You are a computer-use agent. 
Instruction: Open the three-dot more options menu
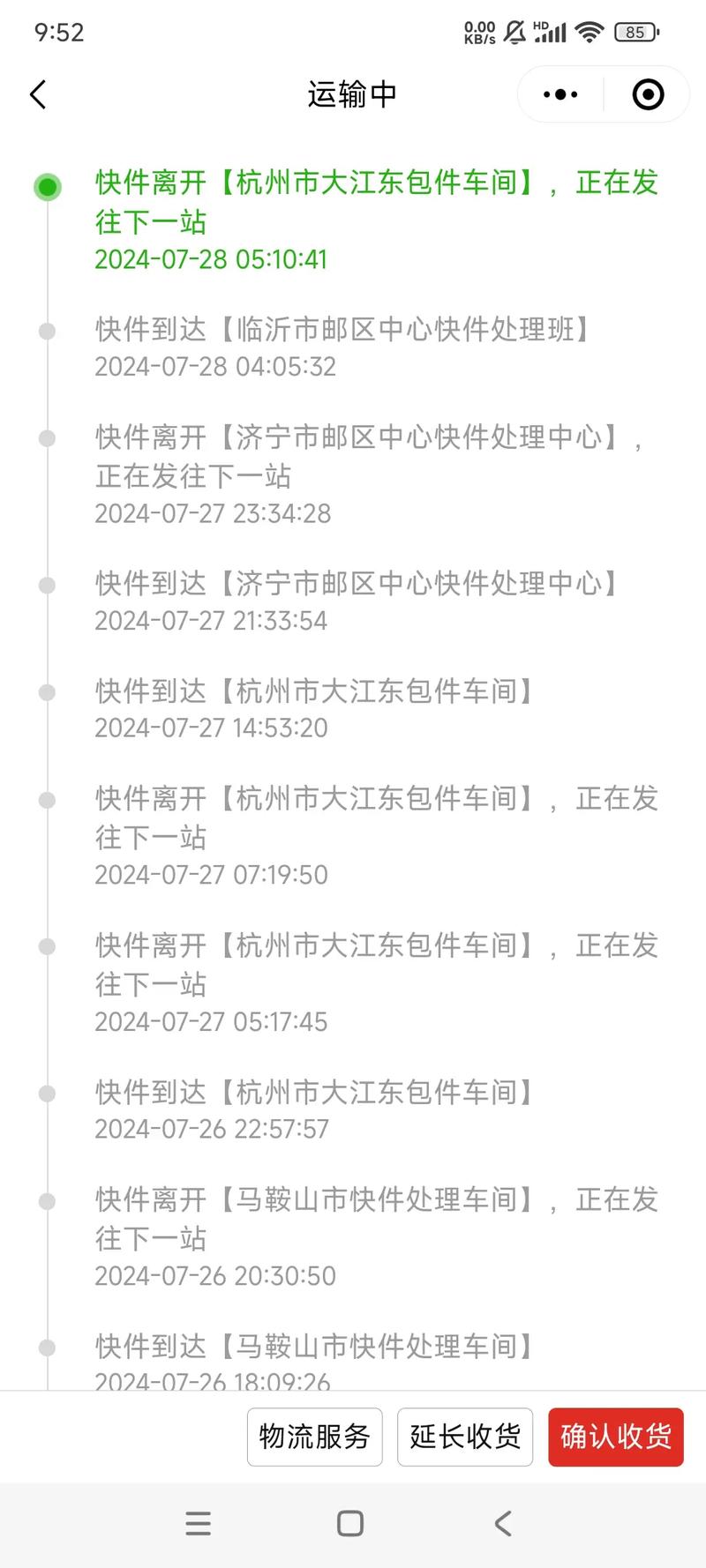pyautogui.click(x=560, y=93)
